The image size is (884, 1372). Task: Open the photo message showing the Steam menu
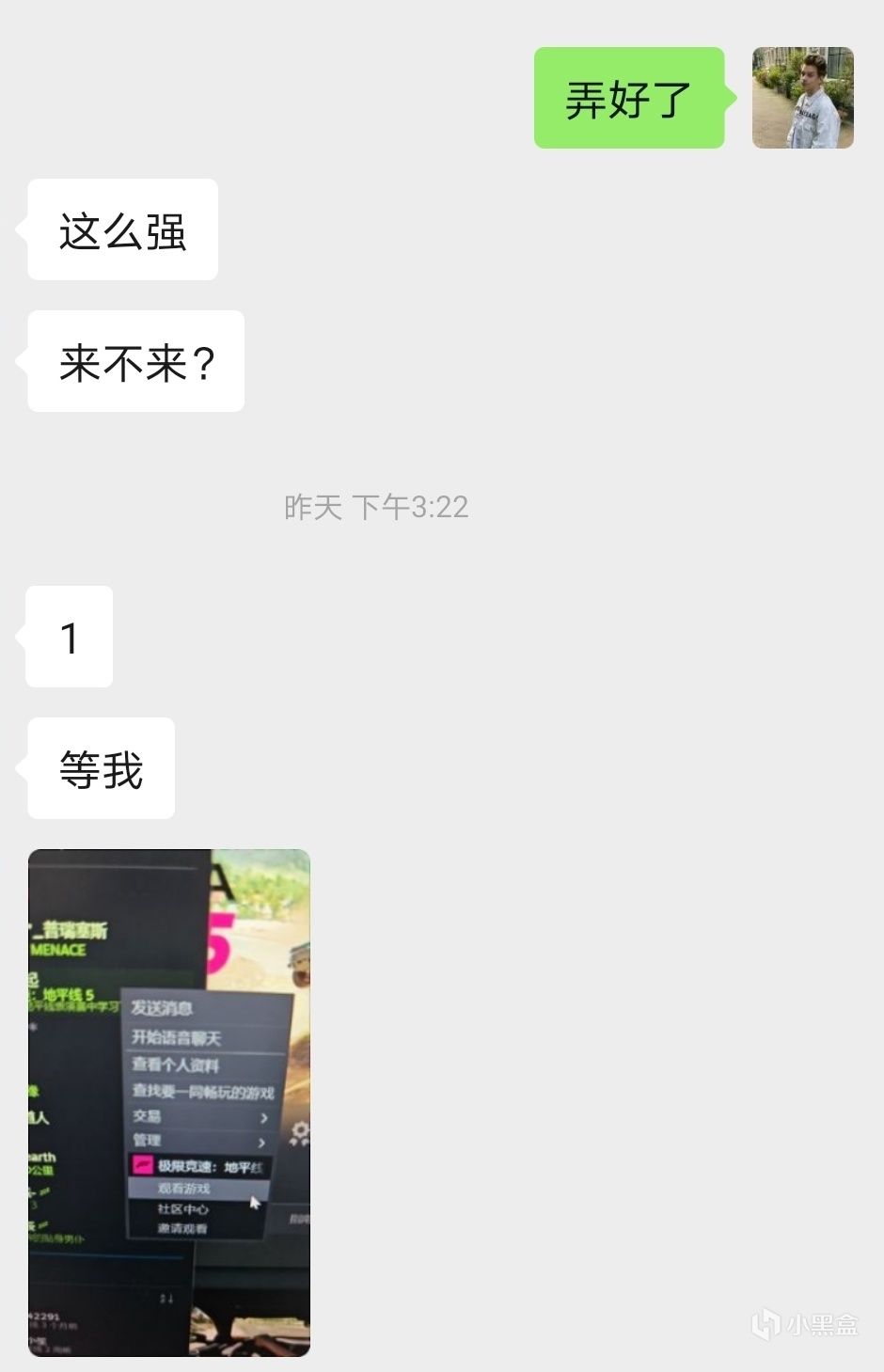click(169, 1102)
